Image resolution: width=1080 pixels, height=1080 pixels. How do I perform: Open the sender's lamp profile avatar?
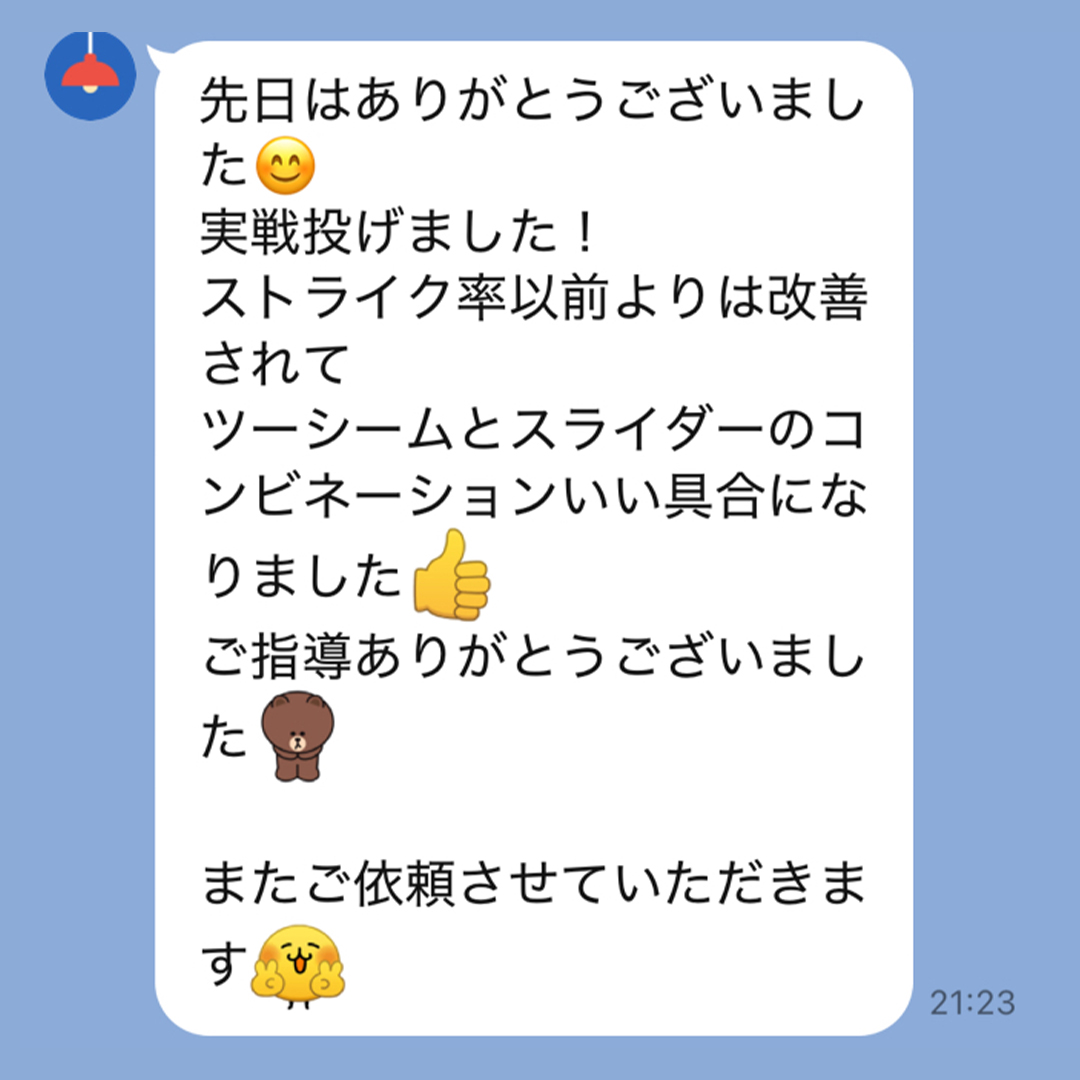click(x=91, y=76)
